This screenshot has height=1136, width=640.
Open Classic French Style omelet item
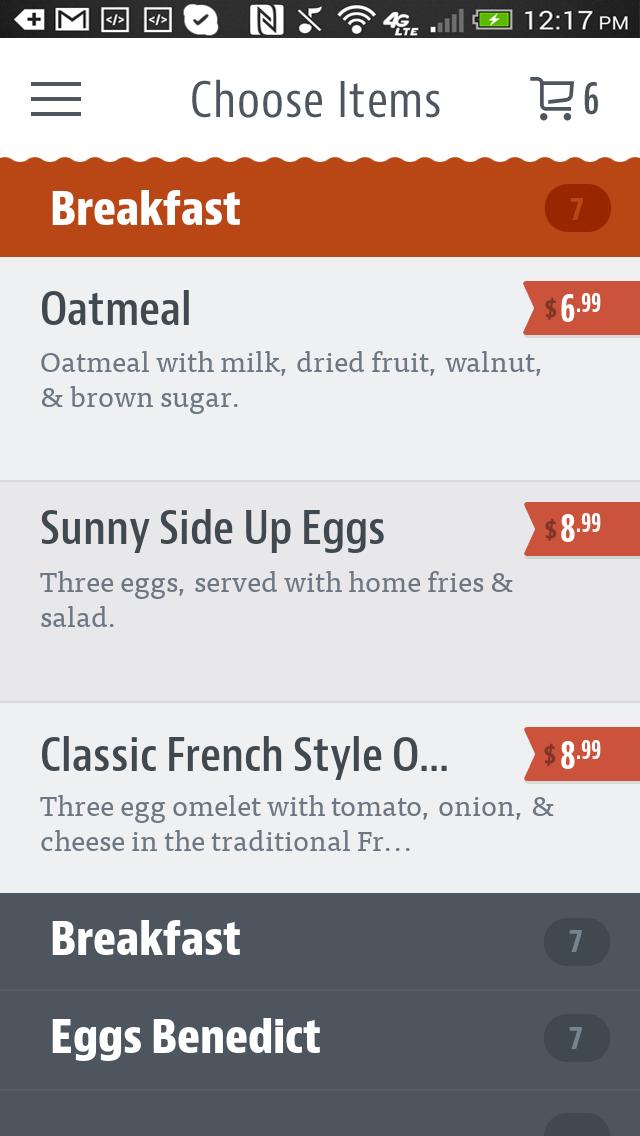point(280,797)
